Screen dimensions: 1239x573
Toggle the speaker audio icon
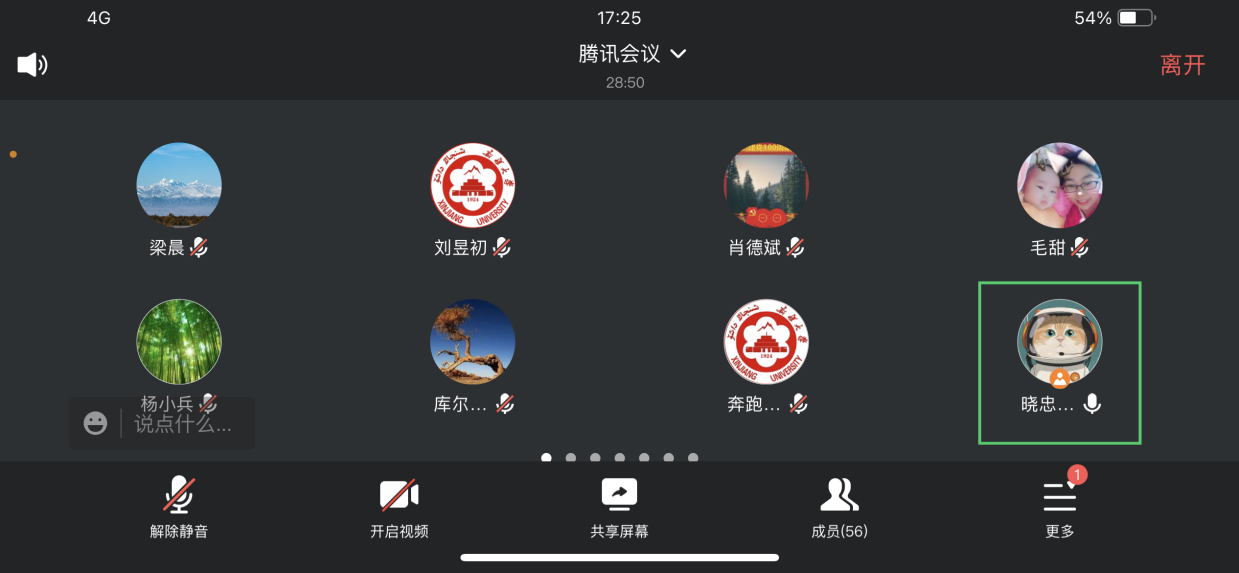click(x=32, y=65)
